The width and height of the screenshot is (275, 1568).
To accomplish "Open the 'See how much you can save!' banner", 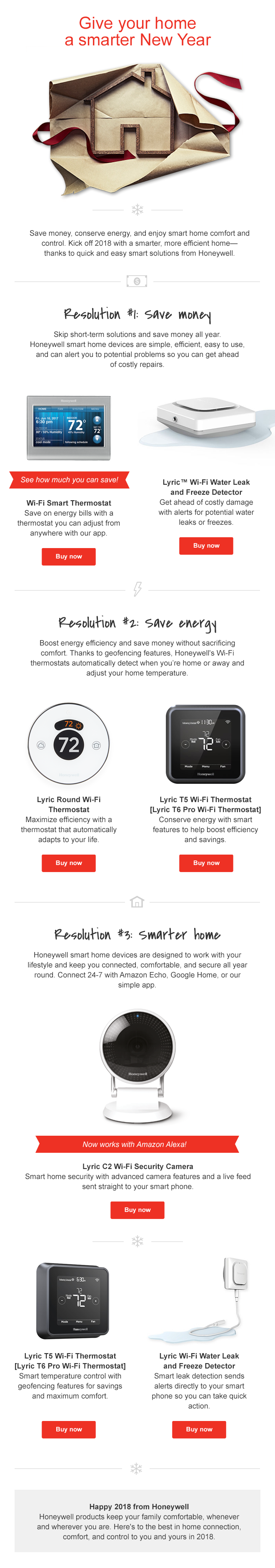I will coord(69,480).
